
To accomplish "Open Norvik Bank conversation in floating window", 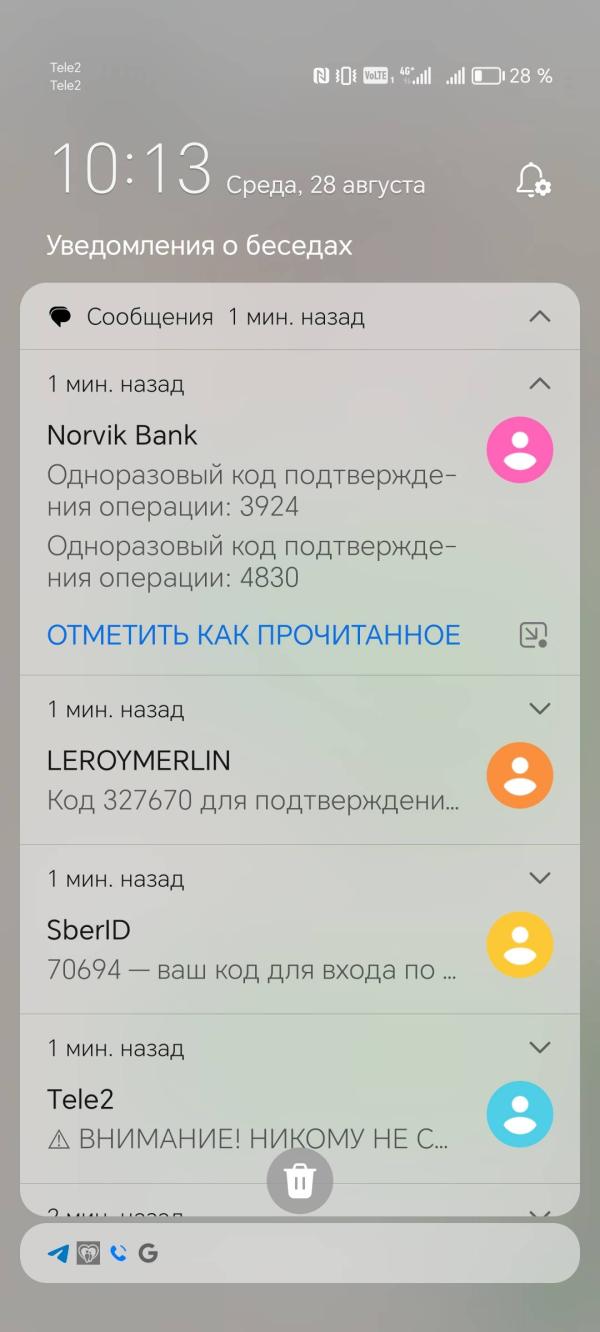I will point(534,635).
